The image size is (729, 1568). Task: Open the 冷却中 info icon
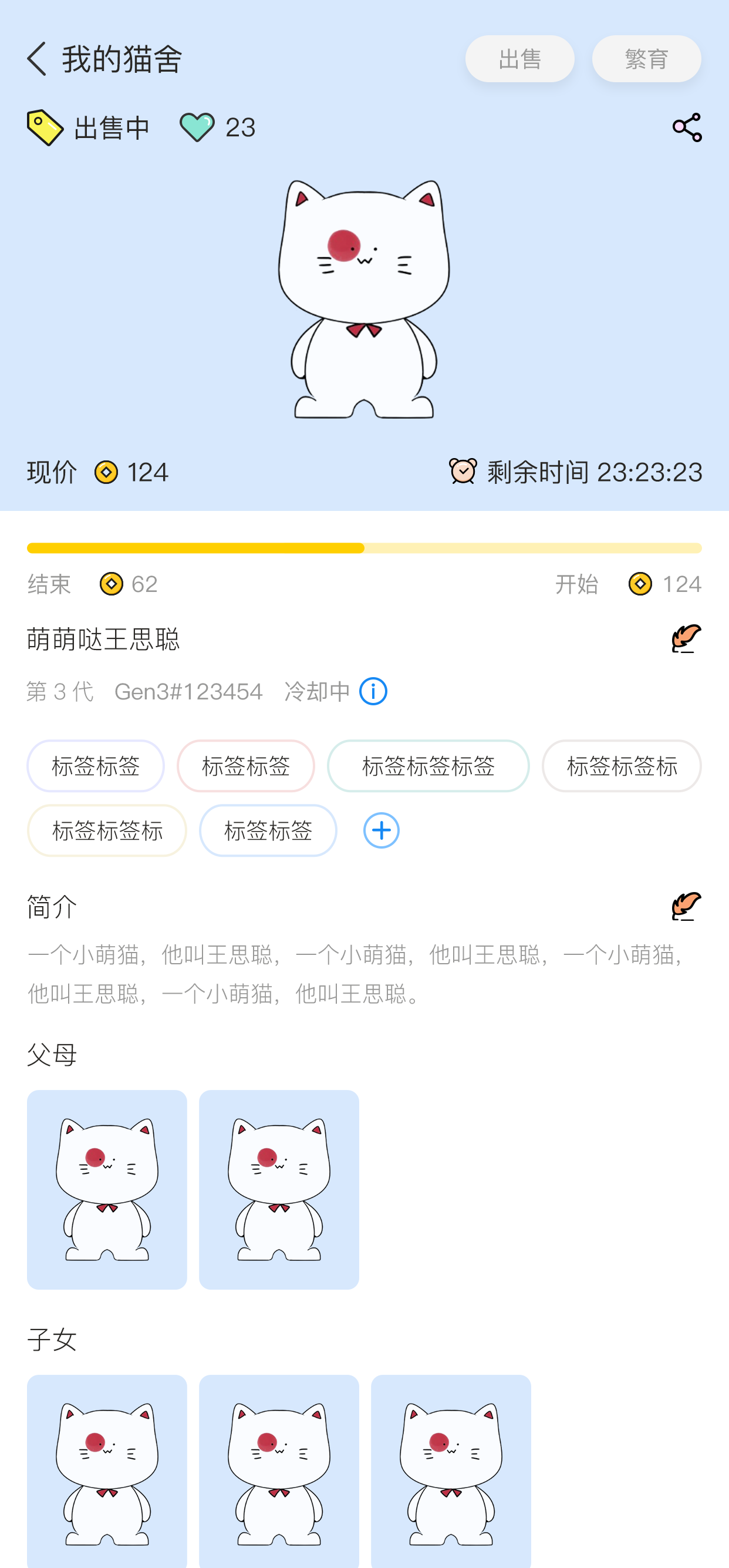pos(373,691)
